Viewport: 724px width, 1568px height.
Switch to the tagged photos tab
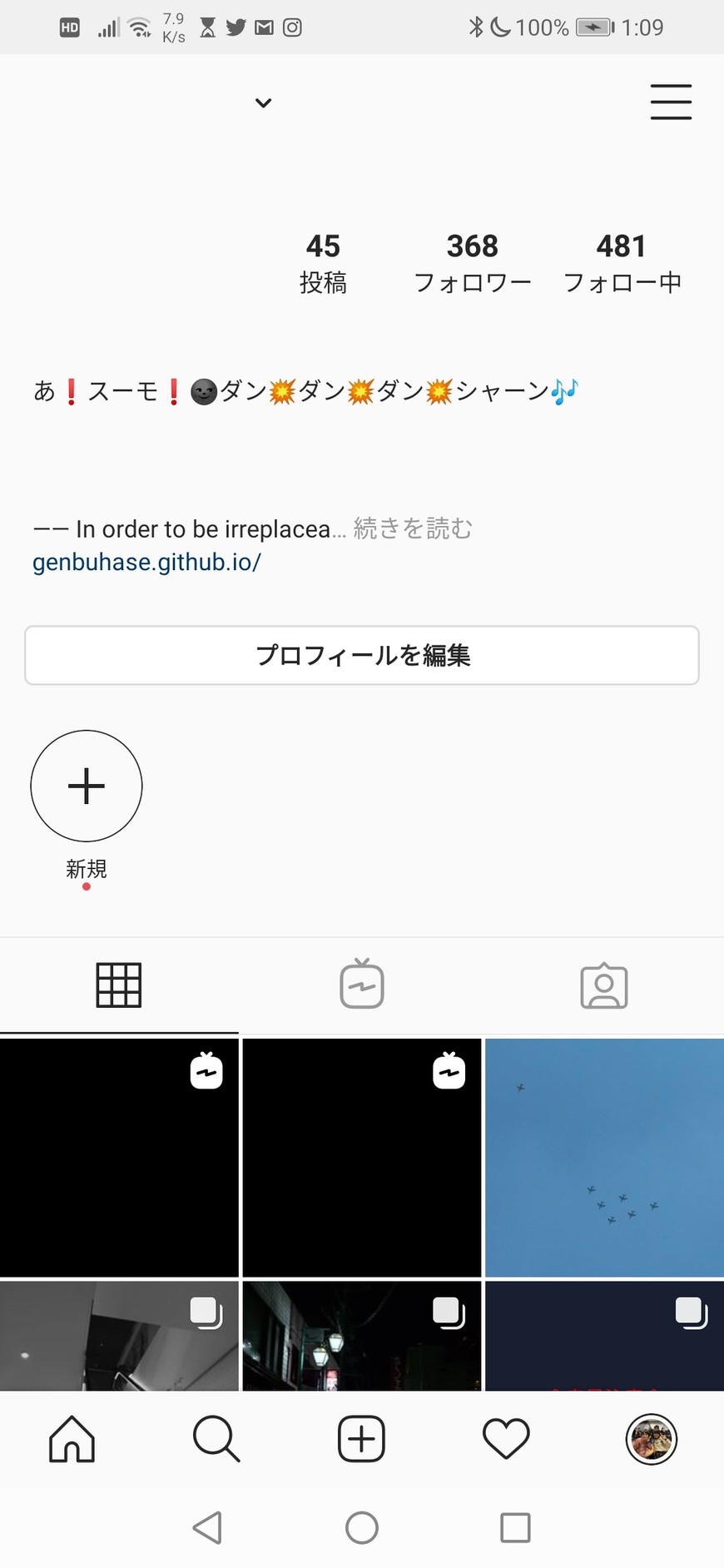pyautogui.click(x=604, y=985)
